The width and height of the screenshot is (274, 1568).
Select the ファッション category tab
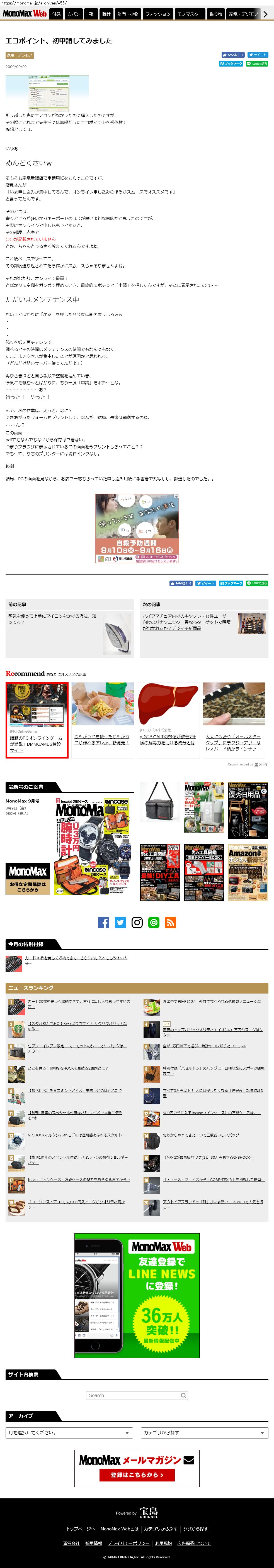(x=158, y=13)
